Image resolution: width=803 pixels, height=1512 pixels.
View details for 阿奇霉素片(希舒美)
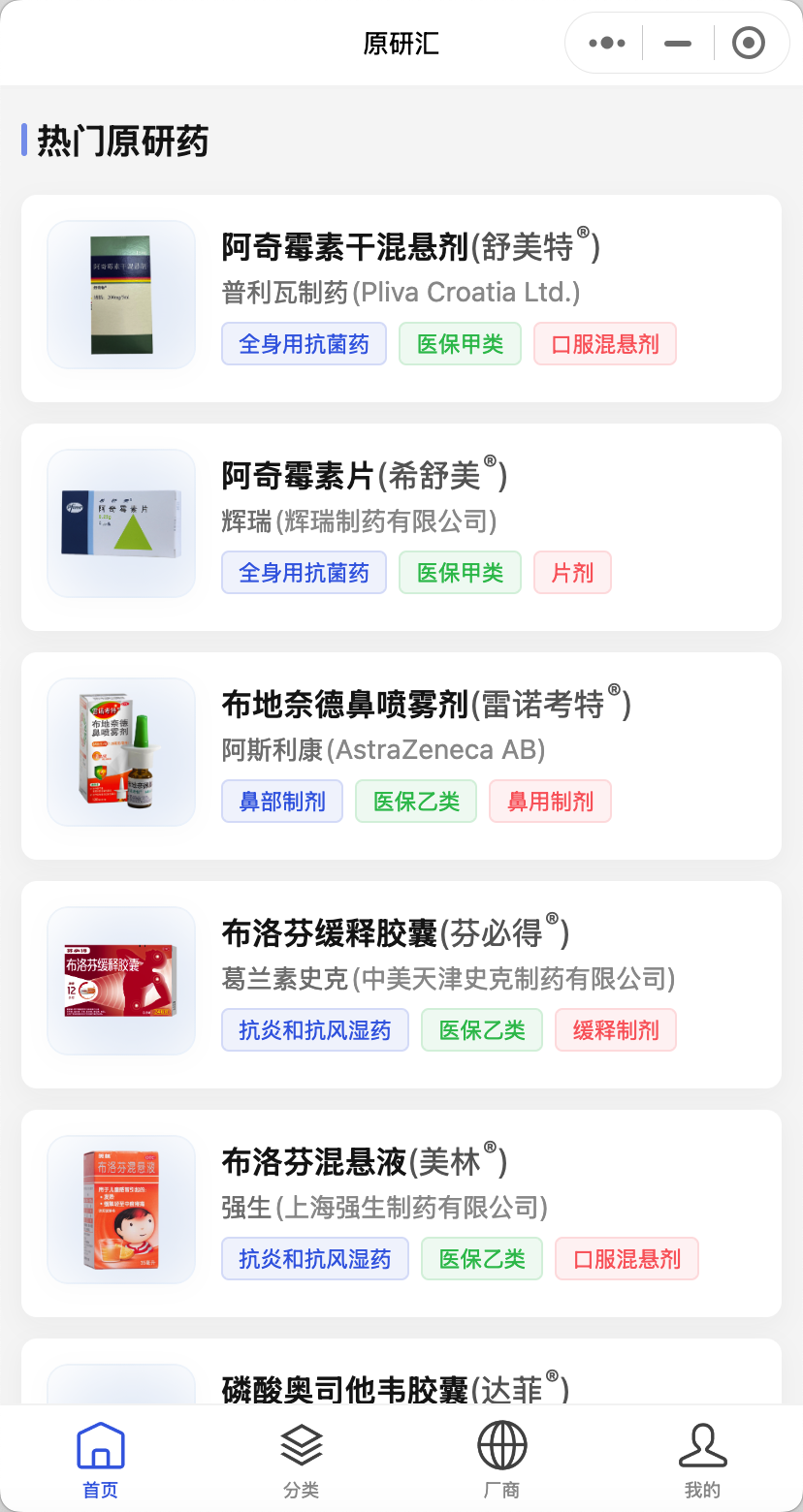(401, 527)
